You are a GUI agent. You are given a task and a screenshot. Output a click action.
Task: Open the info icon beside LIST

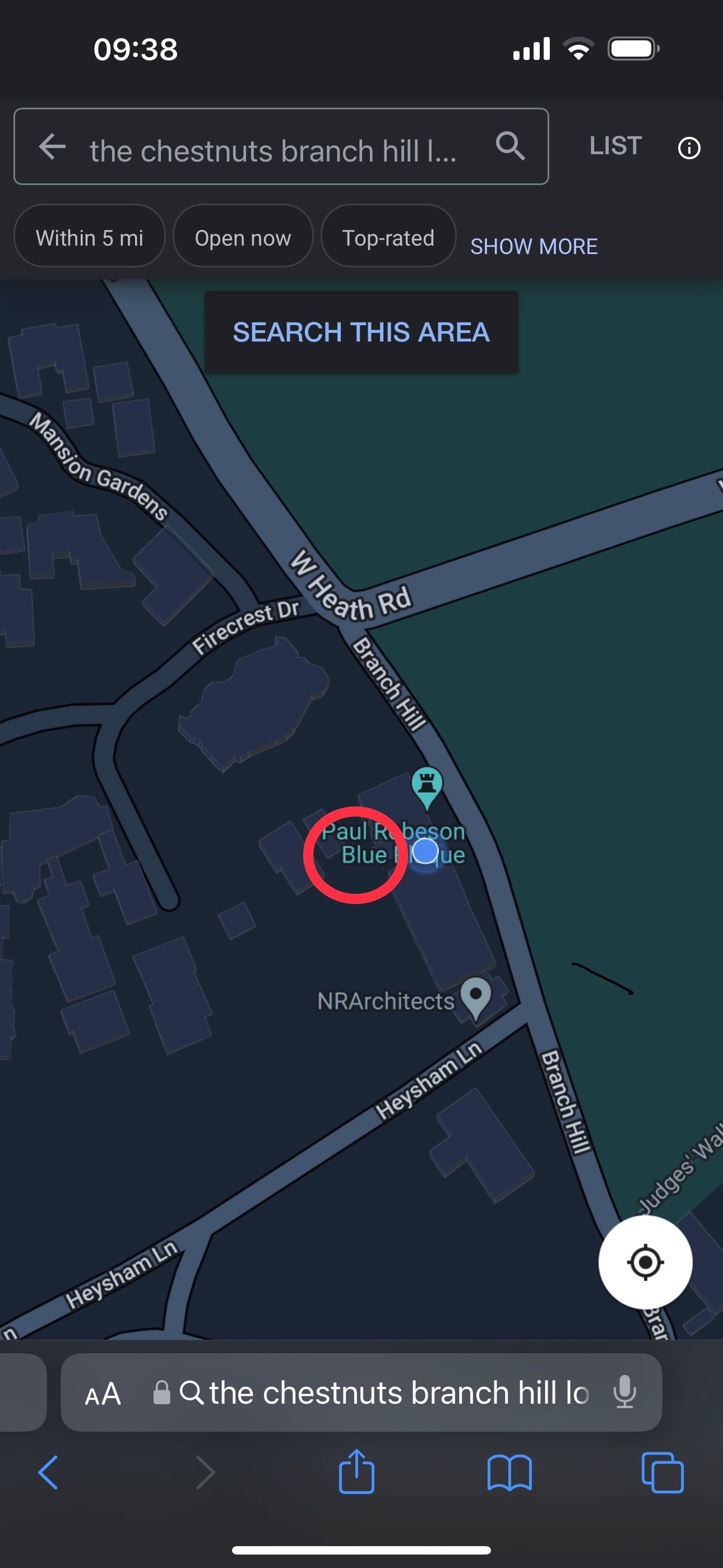coord(689,148)
